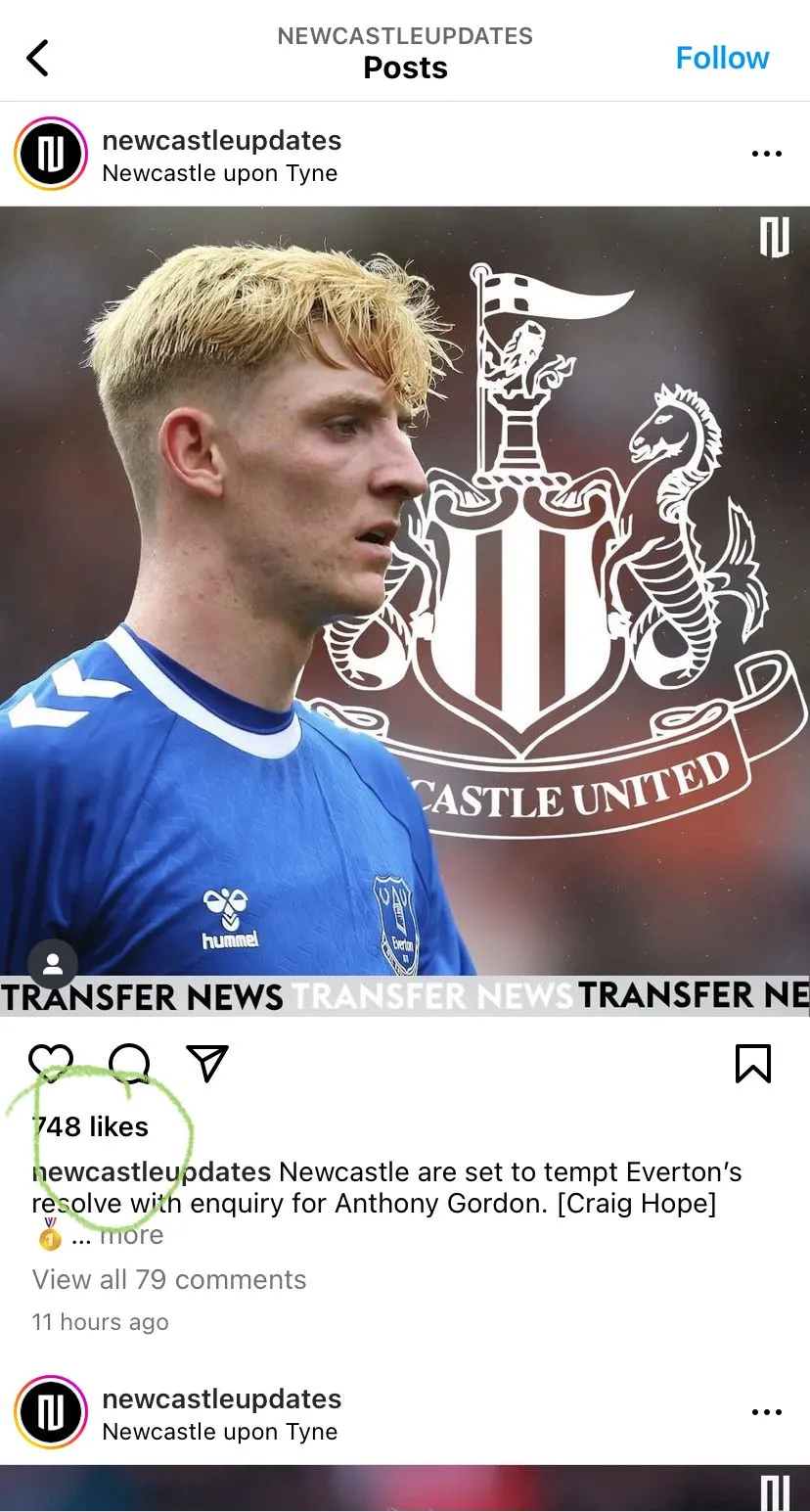This screenshot has height=1512, width=810.
Task: Share the post via the paper plane
Action: pos(207,1063)
